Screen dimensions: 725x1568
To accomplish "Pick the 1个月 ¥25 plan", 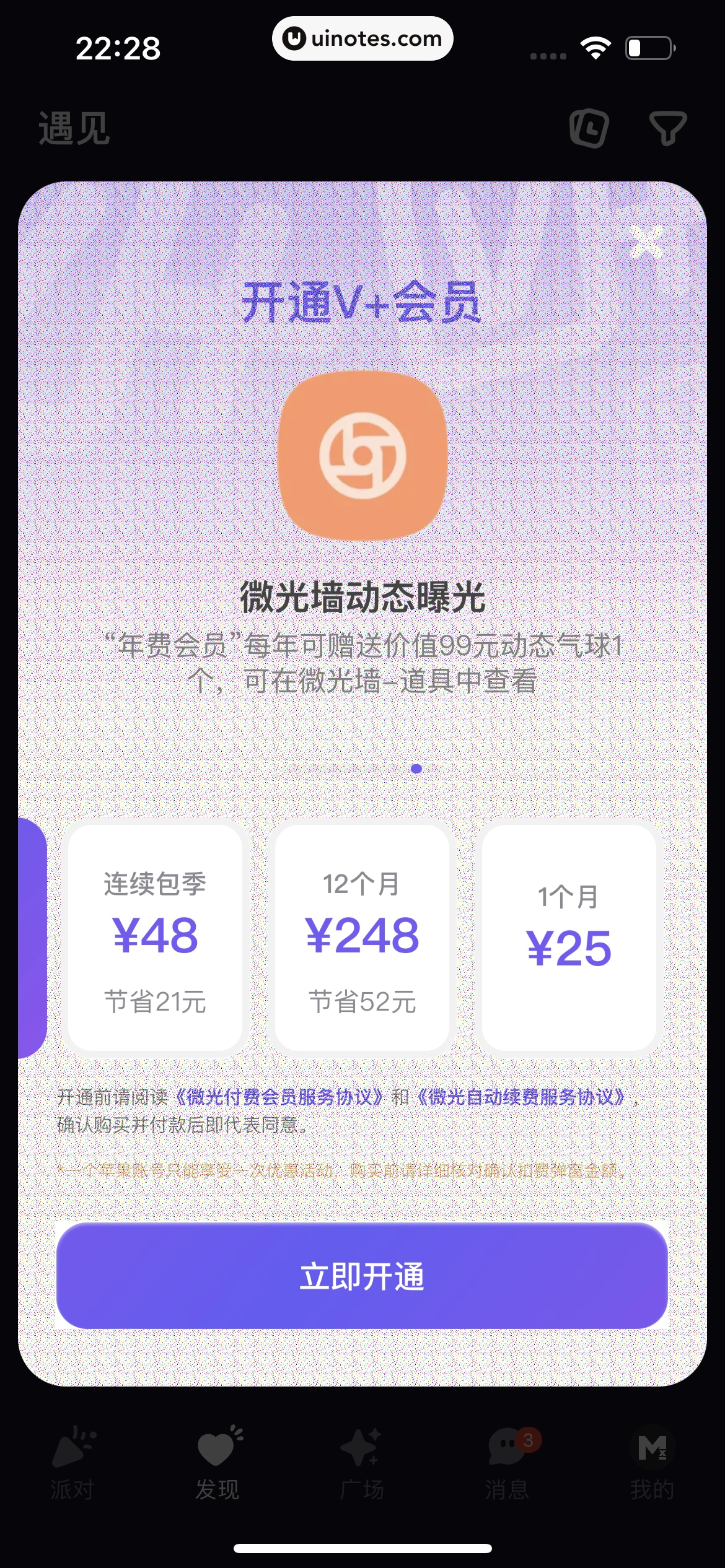I will pos(569,938).
